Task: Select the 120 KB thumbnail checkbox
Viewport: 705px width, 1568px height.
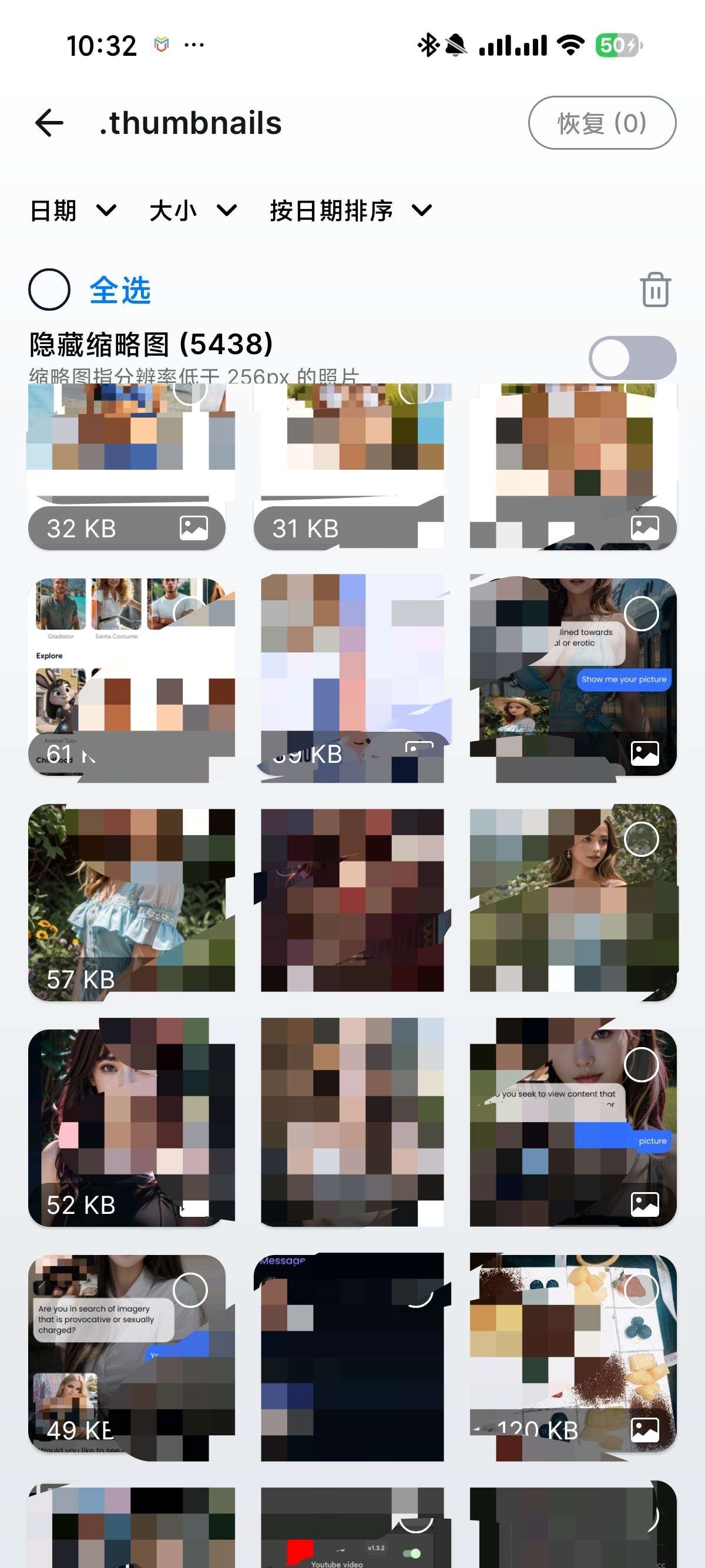Action: [641, 1290]
